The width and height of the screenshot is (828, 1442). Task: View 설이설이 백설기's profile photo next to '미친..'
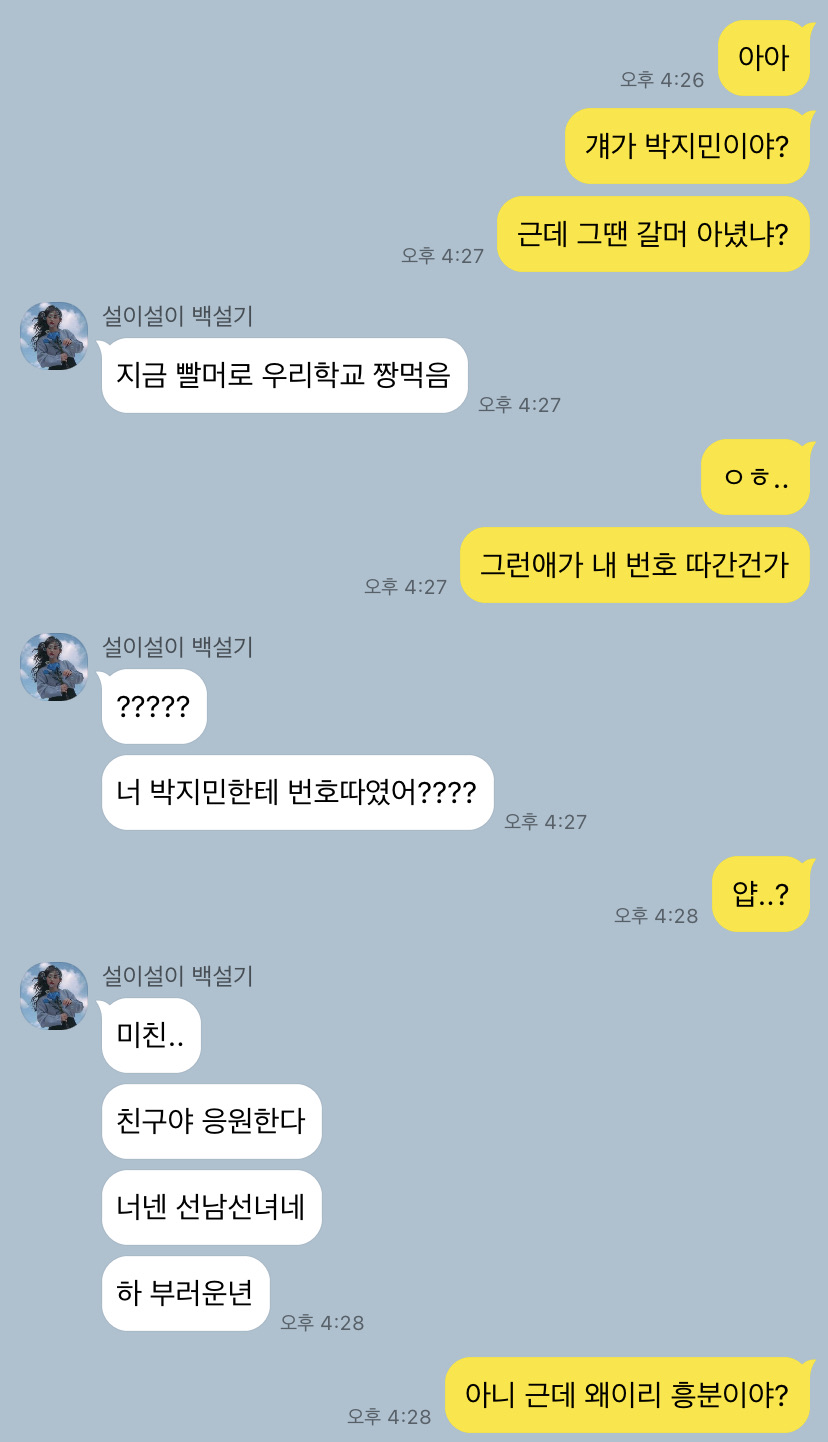click(x=54, y=996)
